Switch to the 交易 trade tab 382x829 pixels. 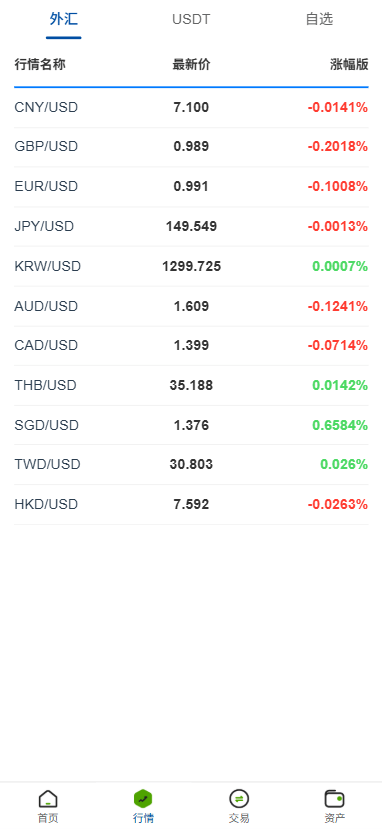tap(239, 806)
